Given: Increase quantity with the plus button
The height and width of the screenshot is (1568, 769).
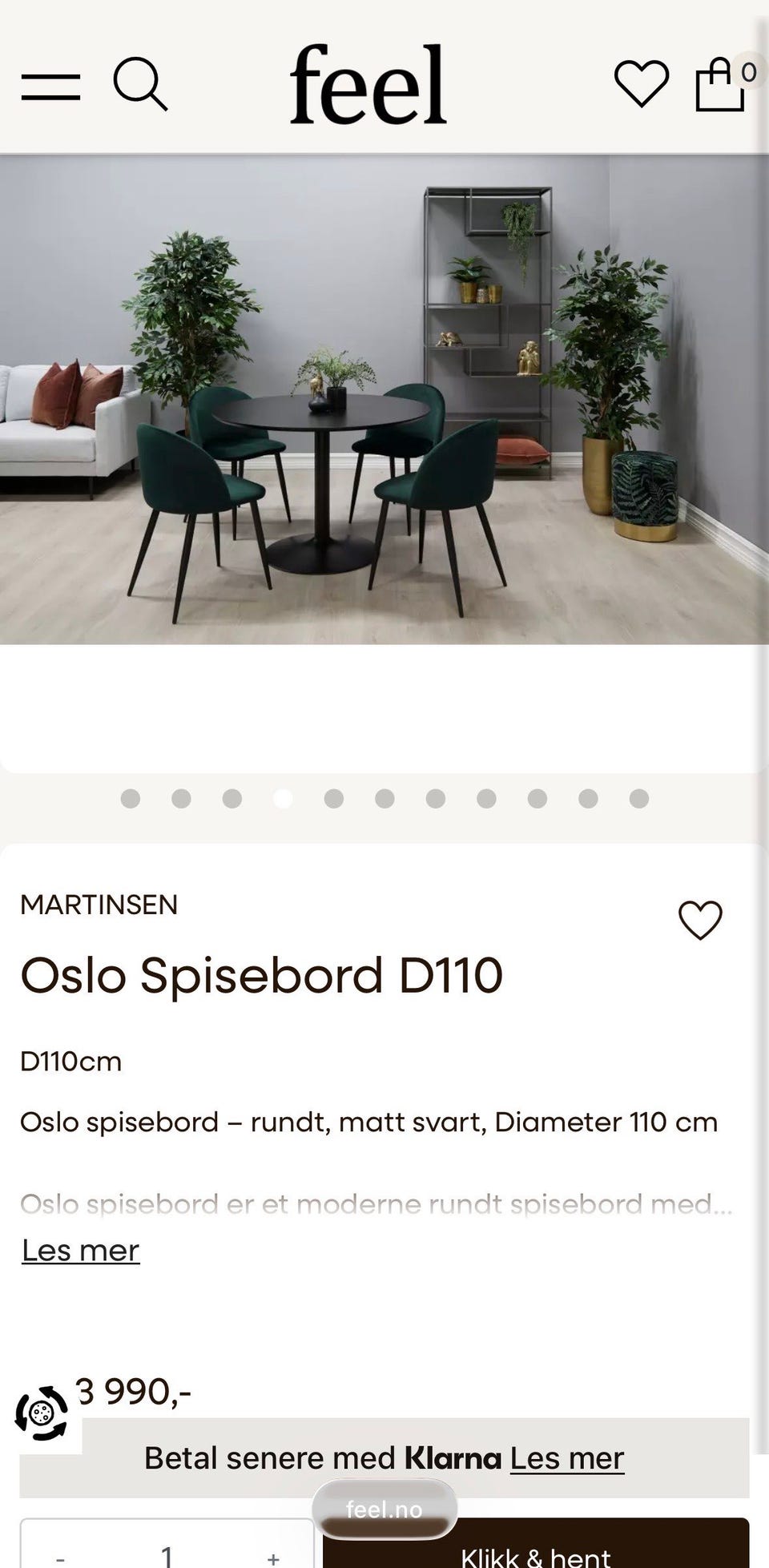Looking at the screenshot, I should pyautogui.click(x=273, y=1553).
